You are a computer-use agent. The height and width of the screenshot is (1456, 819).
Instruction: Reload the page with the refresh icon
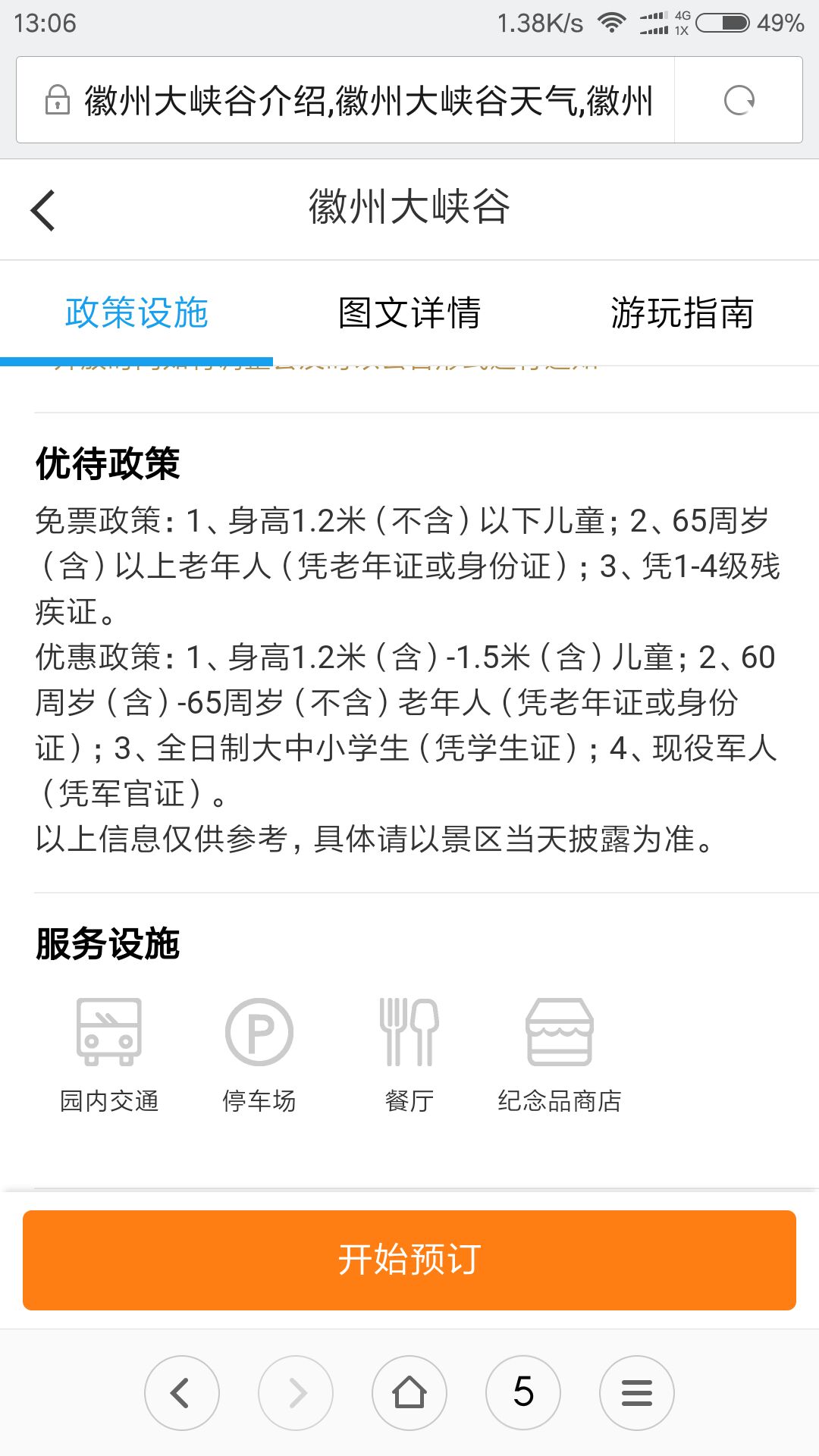click(x=739, y=100)
